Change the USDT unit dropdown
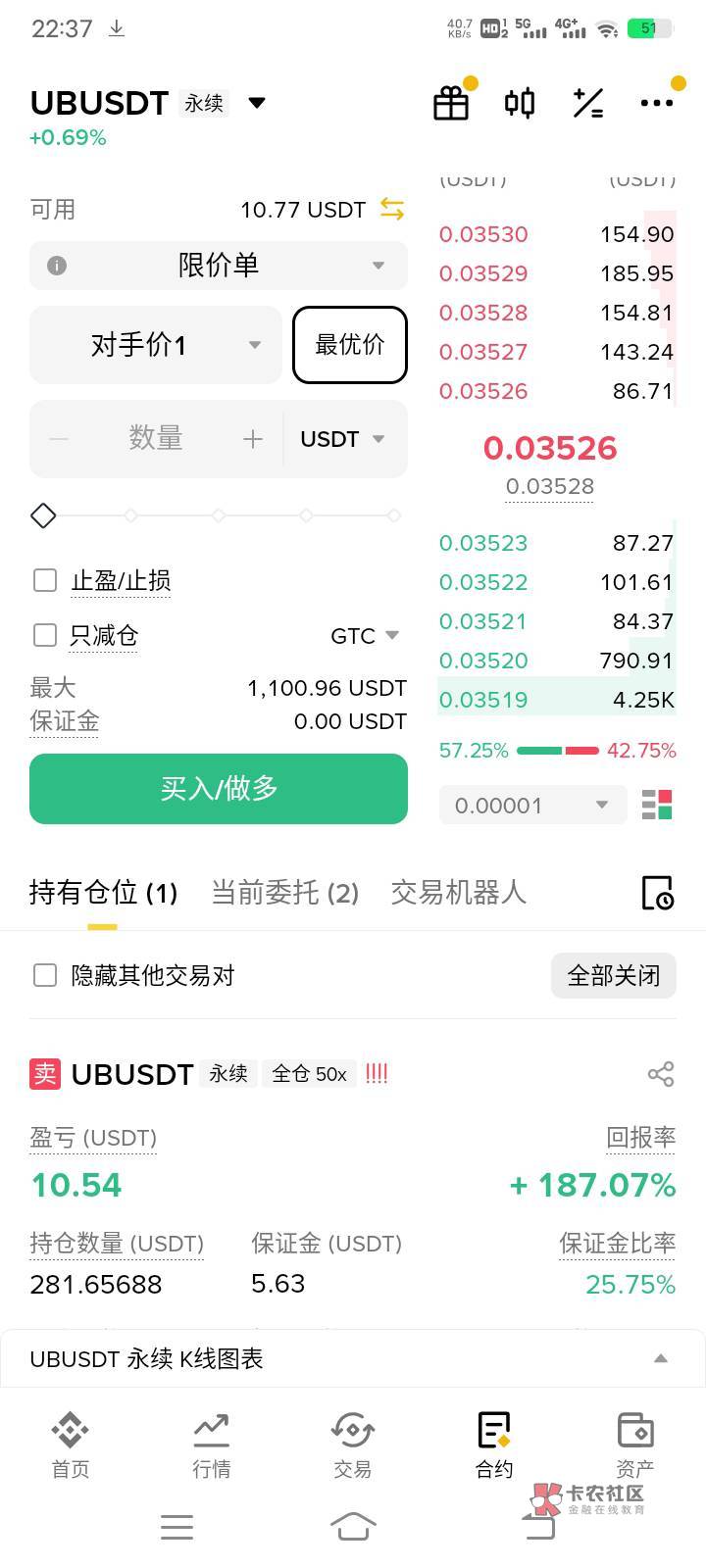Image resolution: width=706 pixels, height=1568 pixels. click(x=343, y=439)
